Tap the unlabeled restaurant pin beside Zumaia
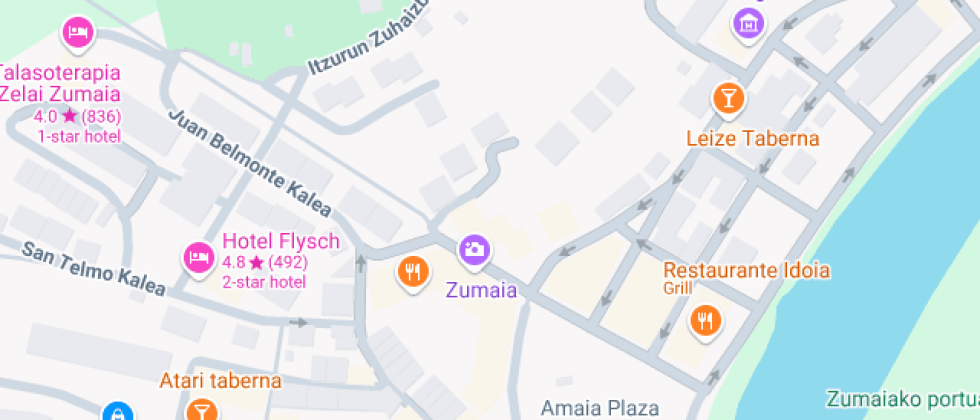This screenshot has height=420, width=980. [x=412, y=270]
